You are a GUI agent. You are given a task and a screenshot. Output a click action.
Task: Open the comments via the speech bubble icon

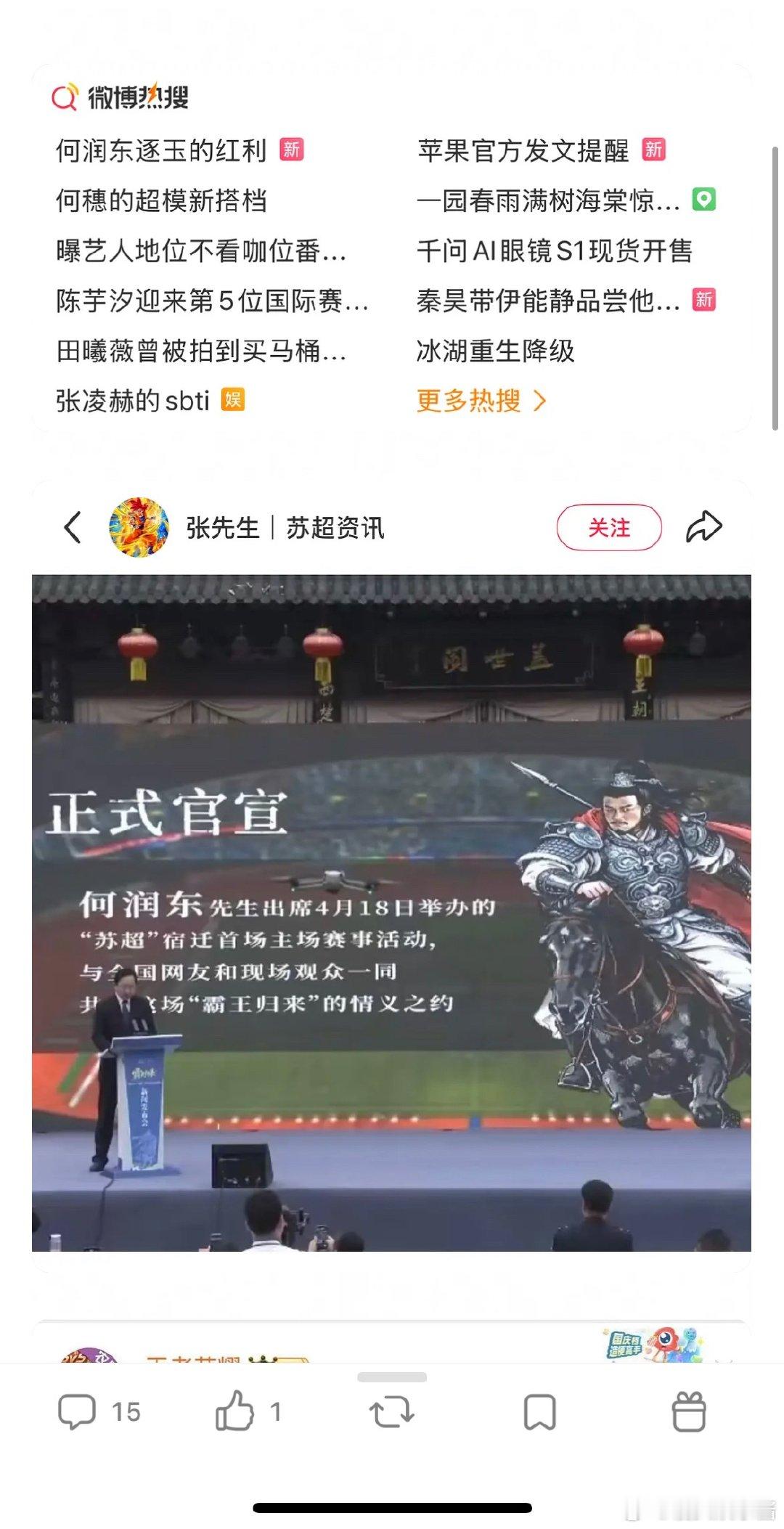(77, 1411)
